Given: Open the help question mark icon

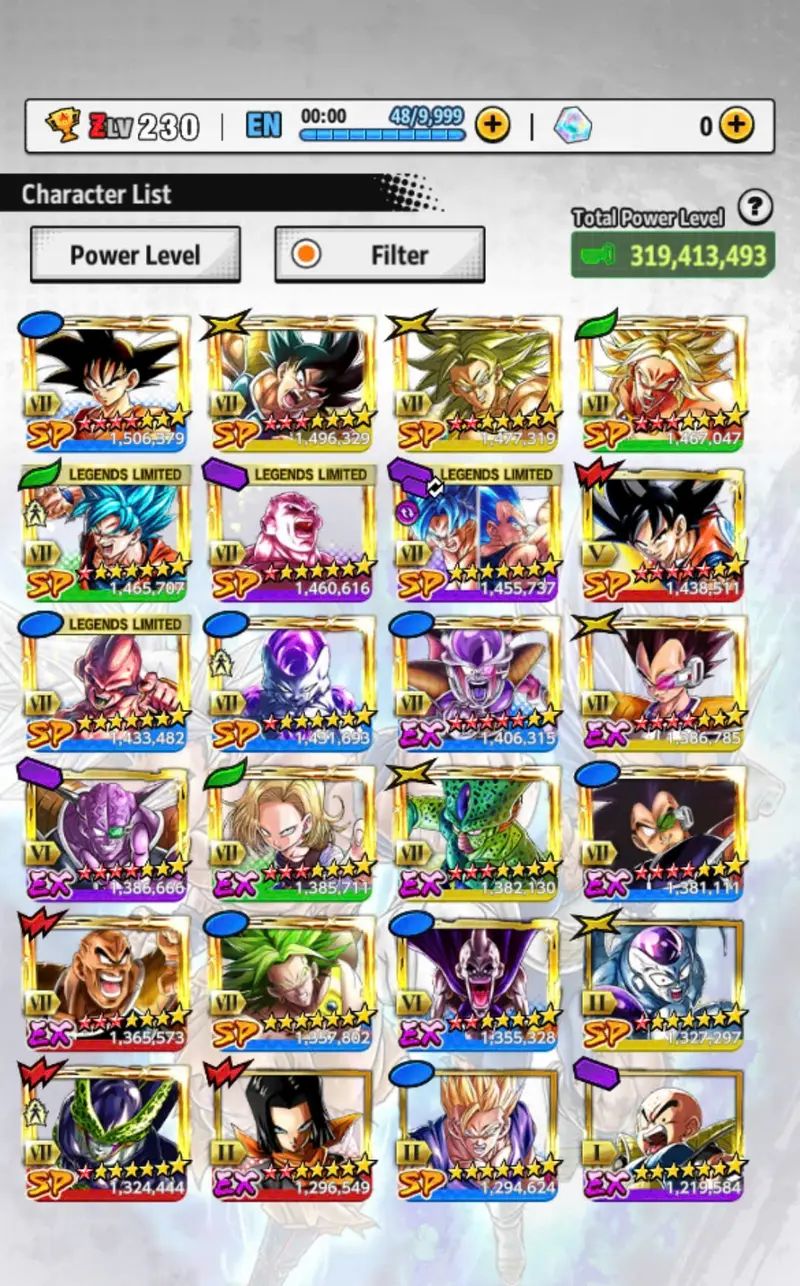Looking at the screenshot, I should (755, 208).
